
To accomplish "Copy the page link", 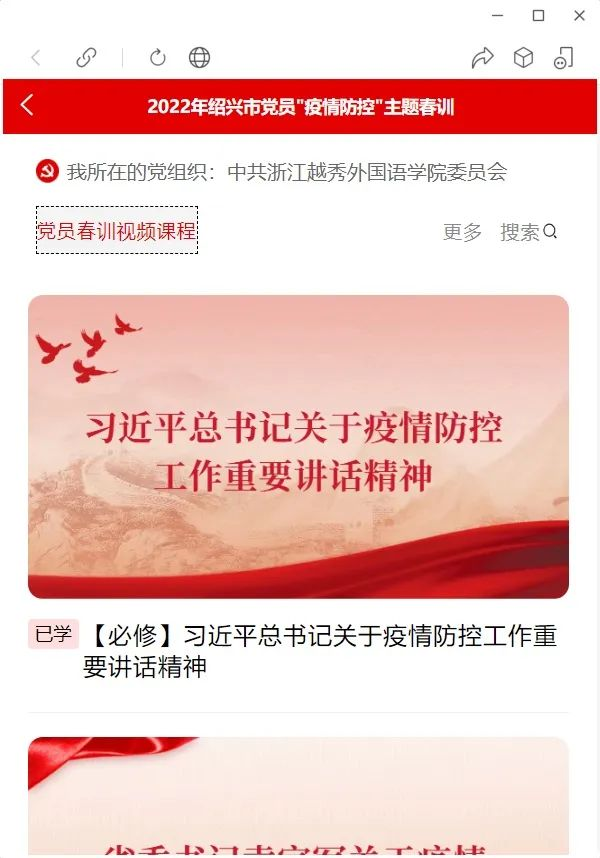I will [x=87, y=58].
